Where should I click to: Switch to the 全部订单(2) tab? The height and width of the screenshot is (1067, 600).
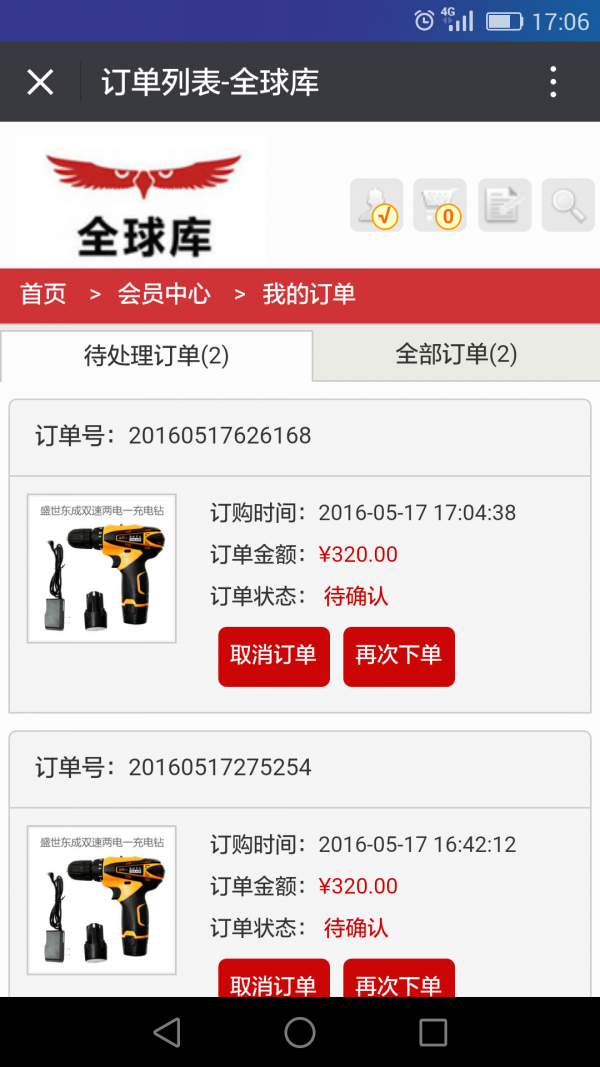pos(456,354)
